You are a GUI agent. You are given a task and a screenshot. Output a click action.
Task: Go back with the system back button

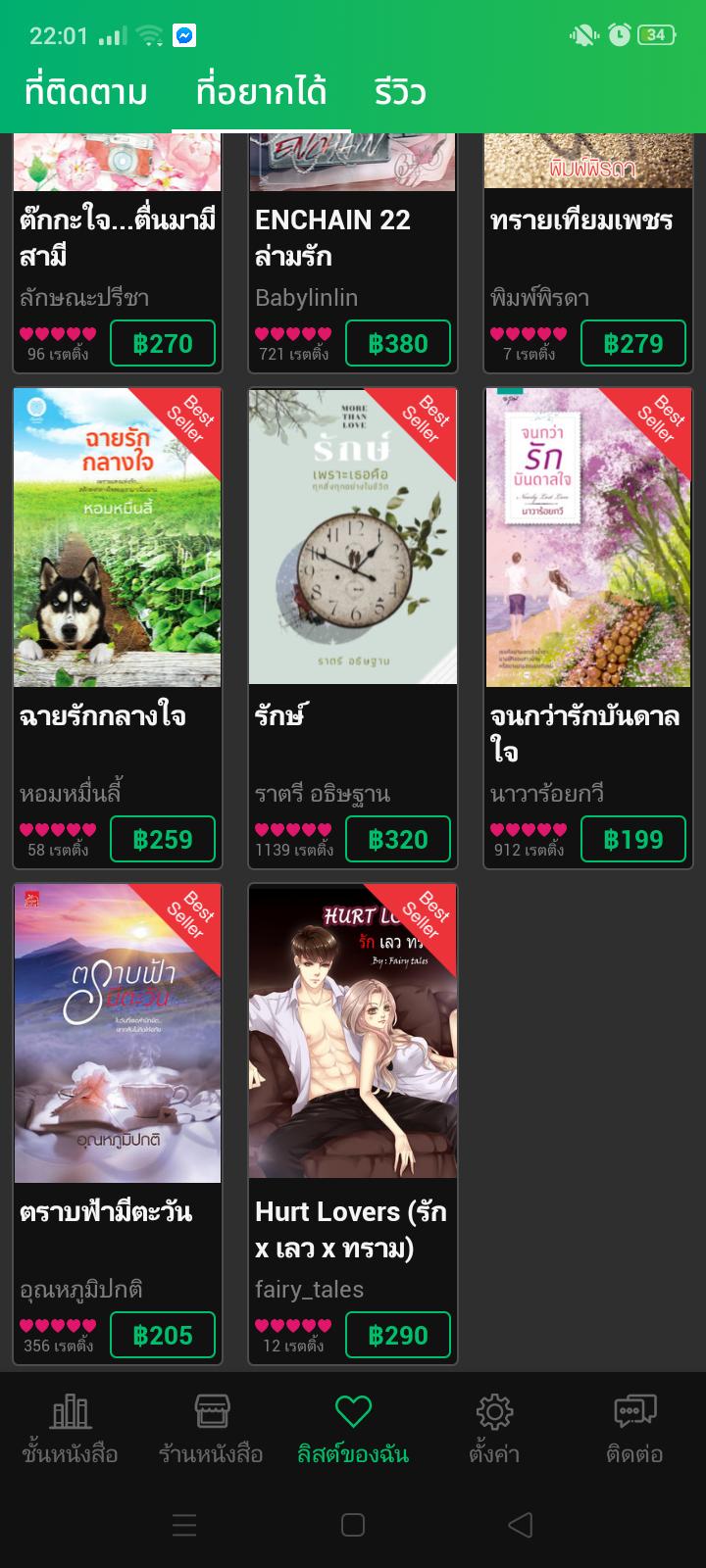pos(521,1525)
